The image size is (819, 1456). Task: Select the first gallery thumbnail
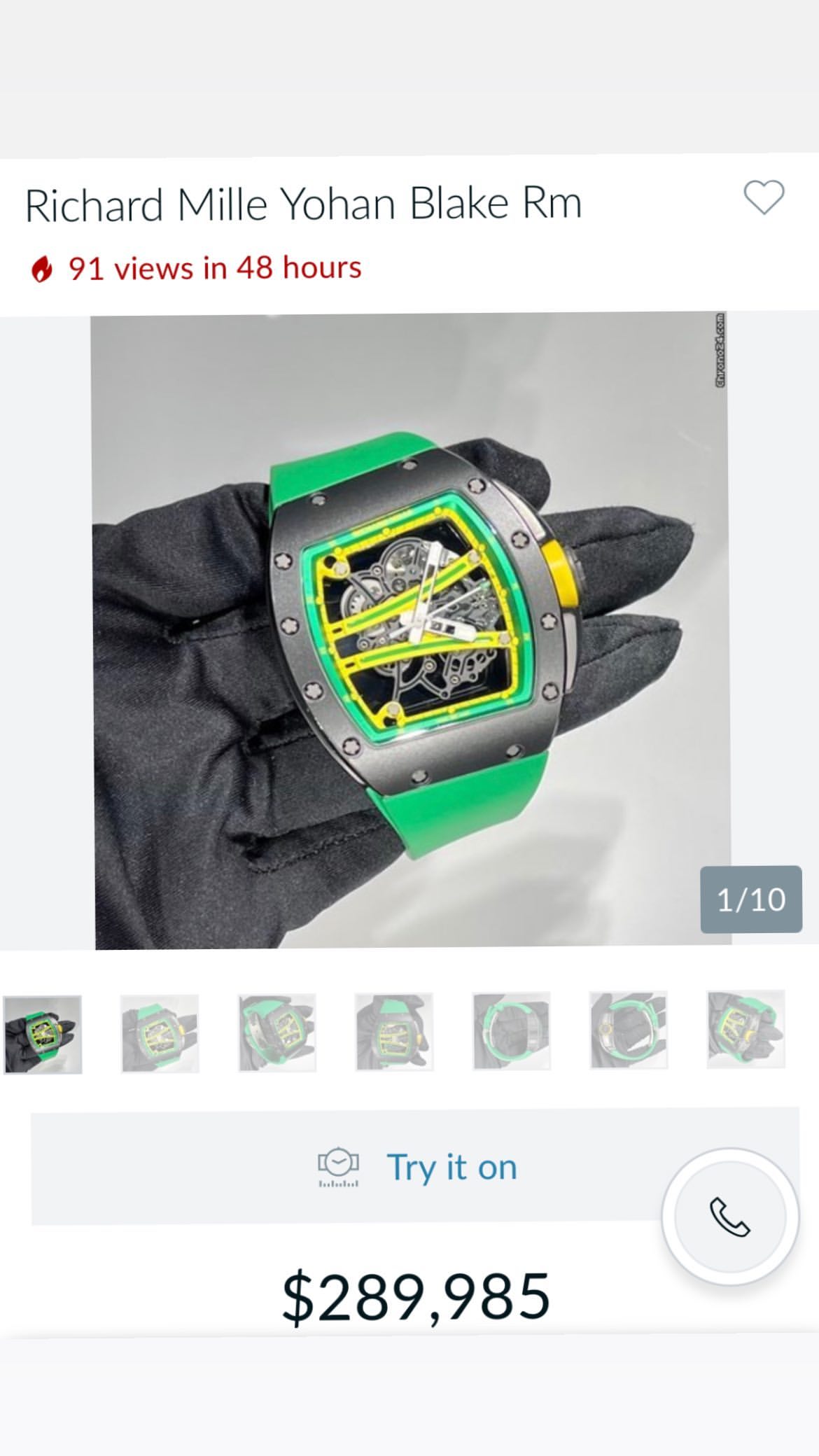click(43, 1034)
